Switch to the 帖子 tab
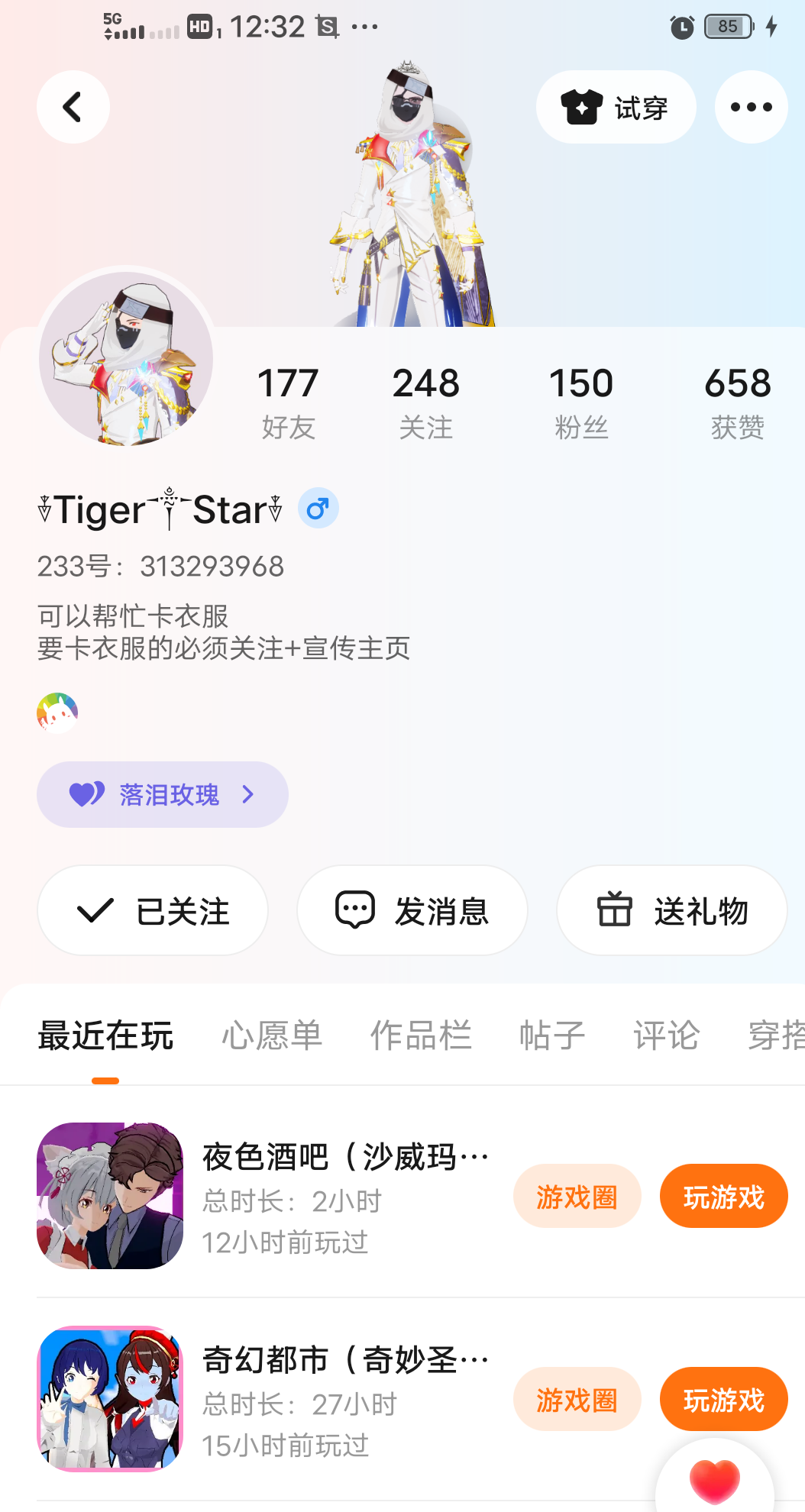805x1512 pixels. click(552, 1035)
